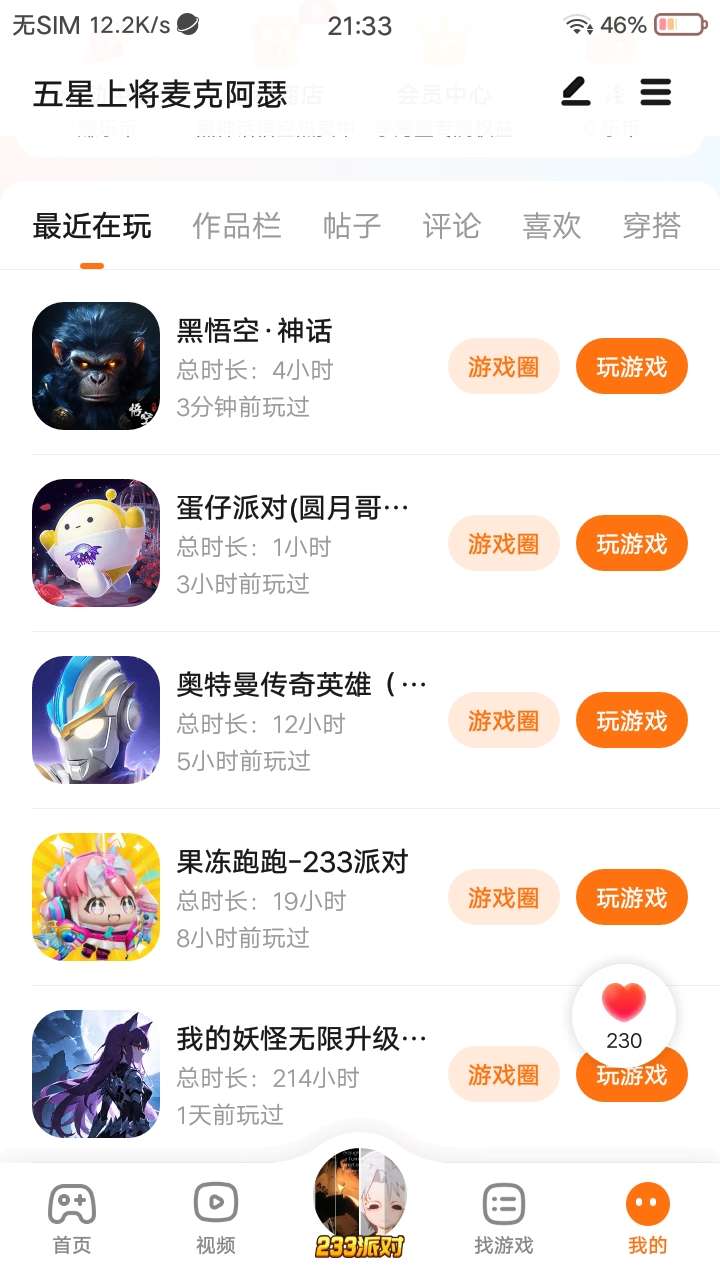Tap 玩游戏 for 蛋仔派对
This screenshot has width=720, height=1280.
(x=631, y=544)
